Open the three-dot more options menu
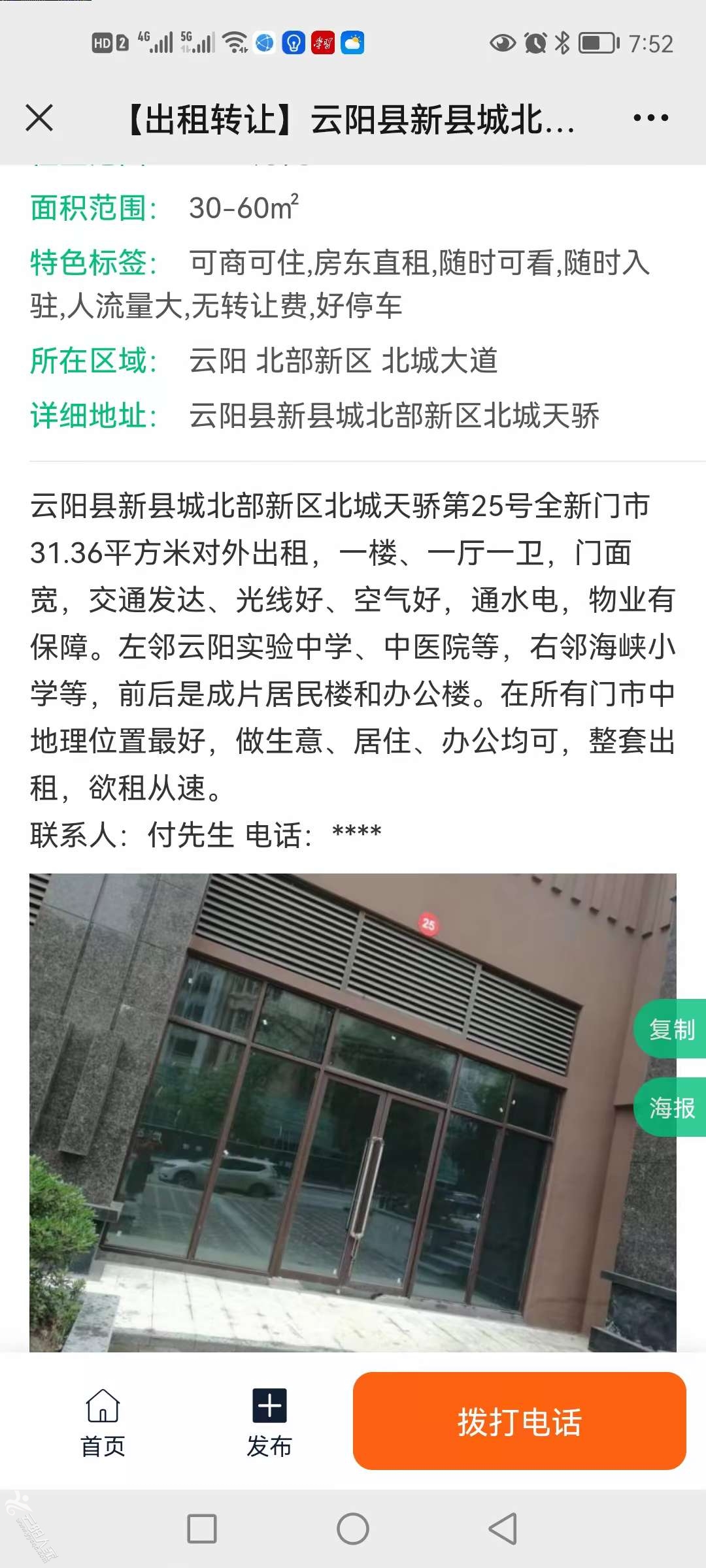 650,118
